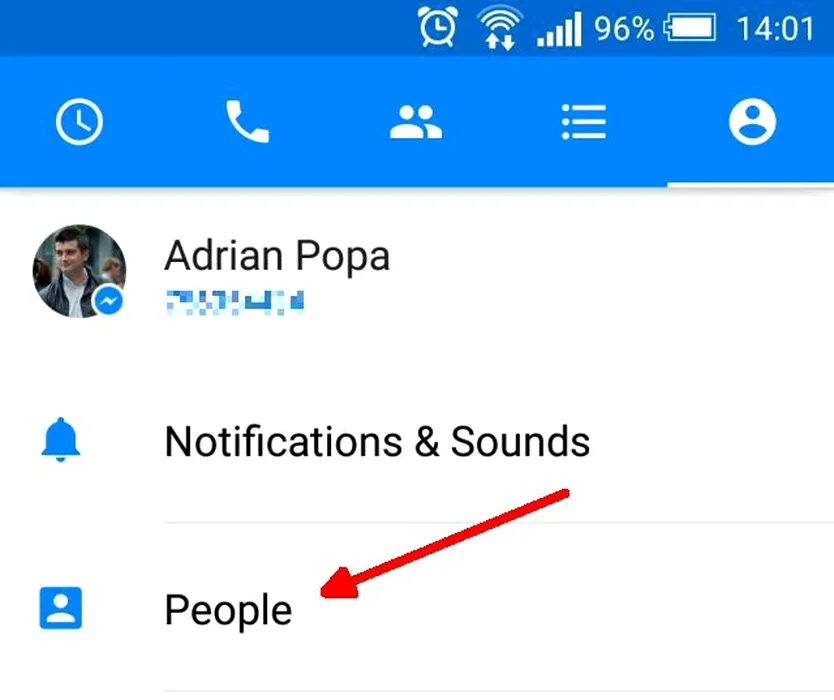The height and width of the screenshot is (700, 834).
Task: Select the profile tab
Action: (x=751, y=122)
